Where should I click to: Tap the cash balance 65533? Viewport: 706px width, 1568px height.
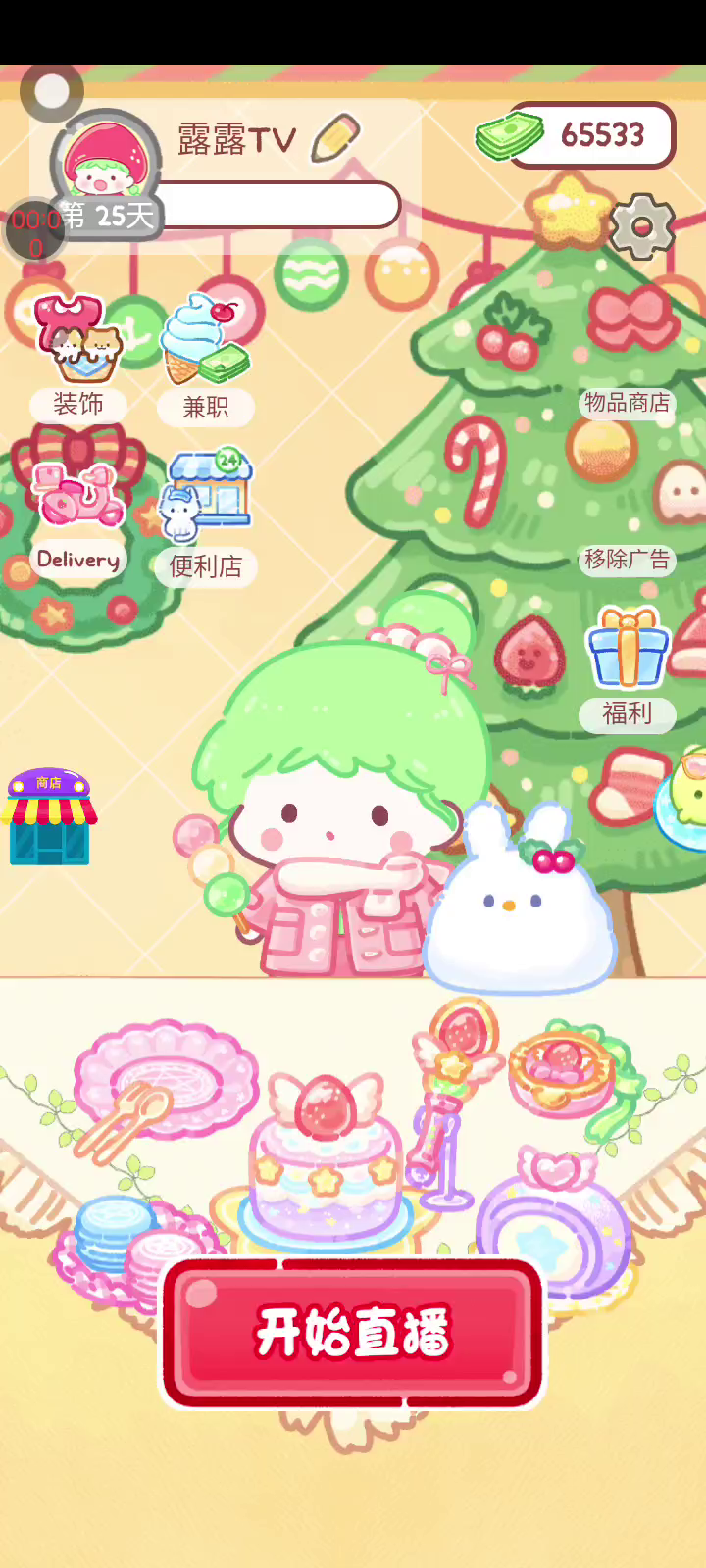pos(588,134)
